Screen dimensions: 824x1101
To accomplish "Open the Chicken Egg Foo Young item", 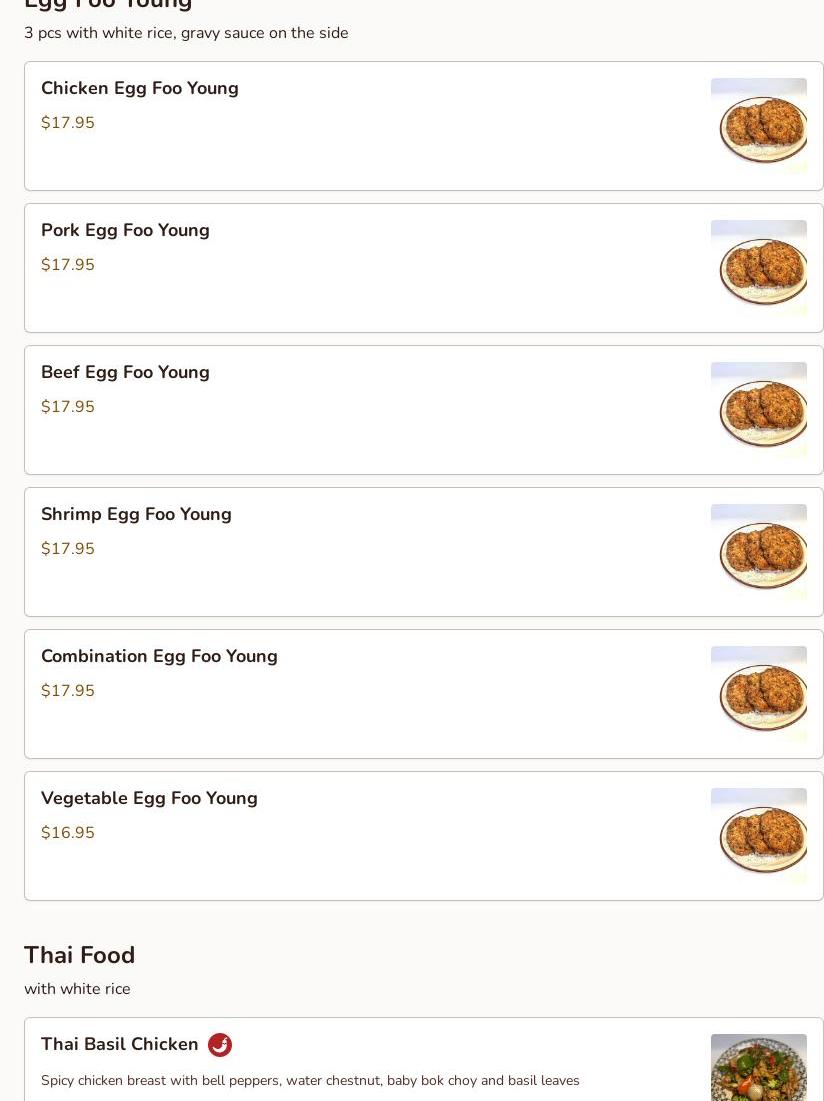I will coord(140,89).
